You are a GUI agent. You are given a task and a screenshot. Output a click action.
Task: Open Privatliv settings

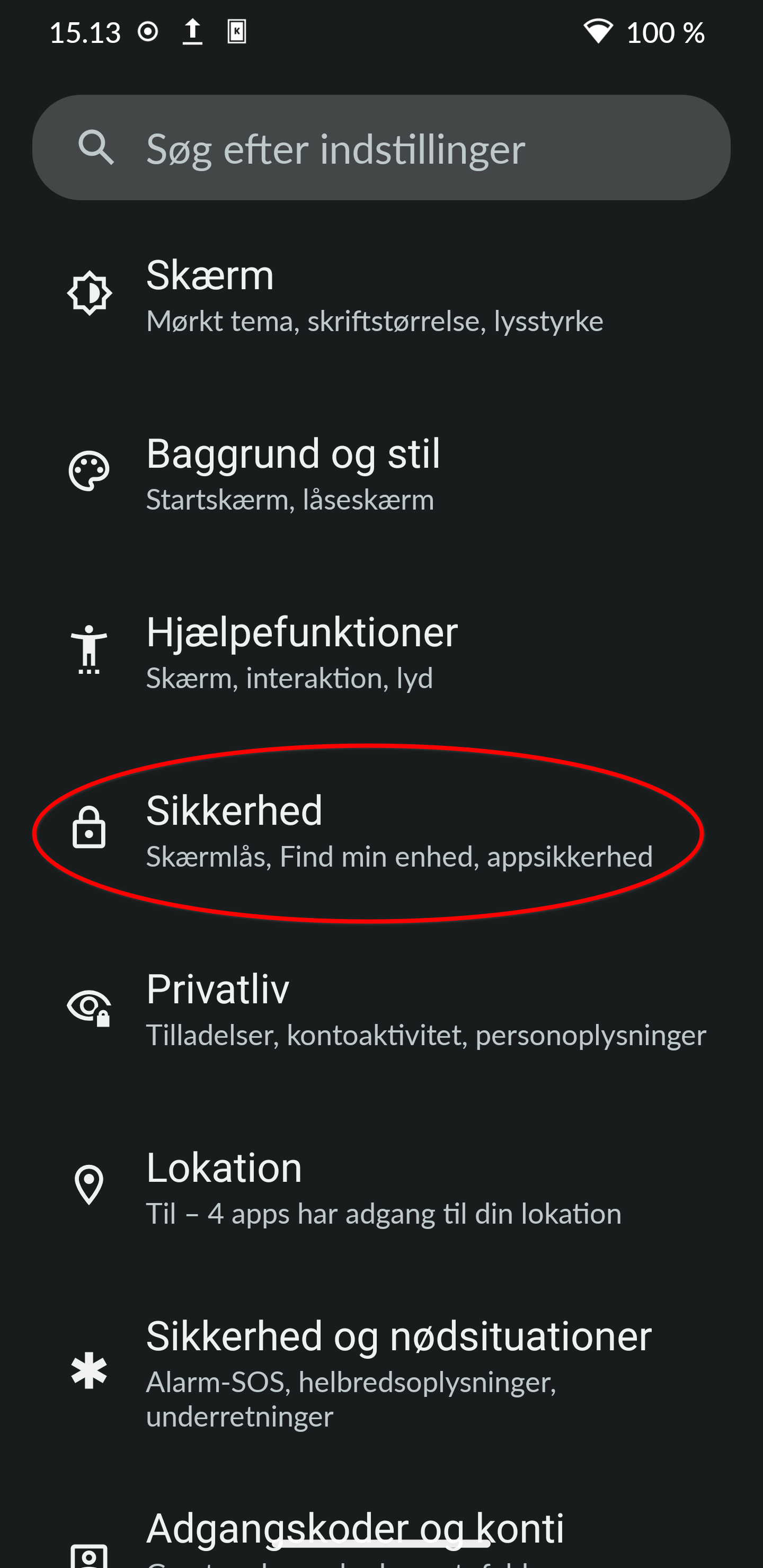coord(381,1009)
